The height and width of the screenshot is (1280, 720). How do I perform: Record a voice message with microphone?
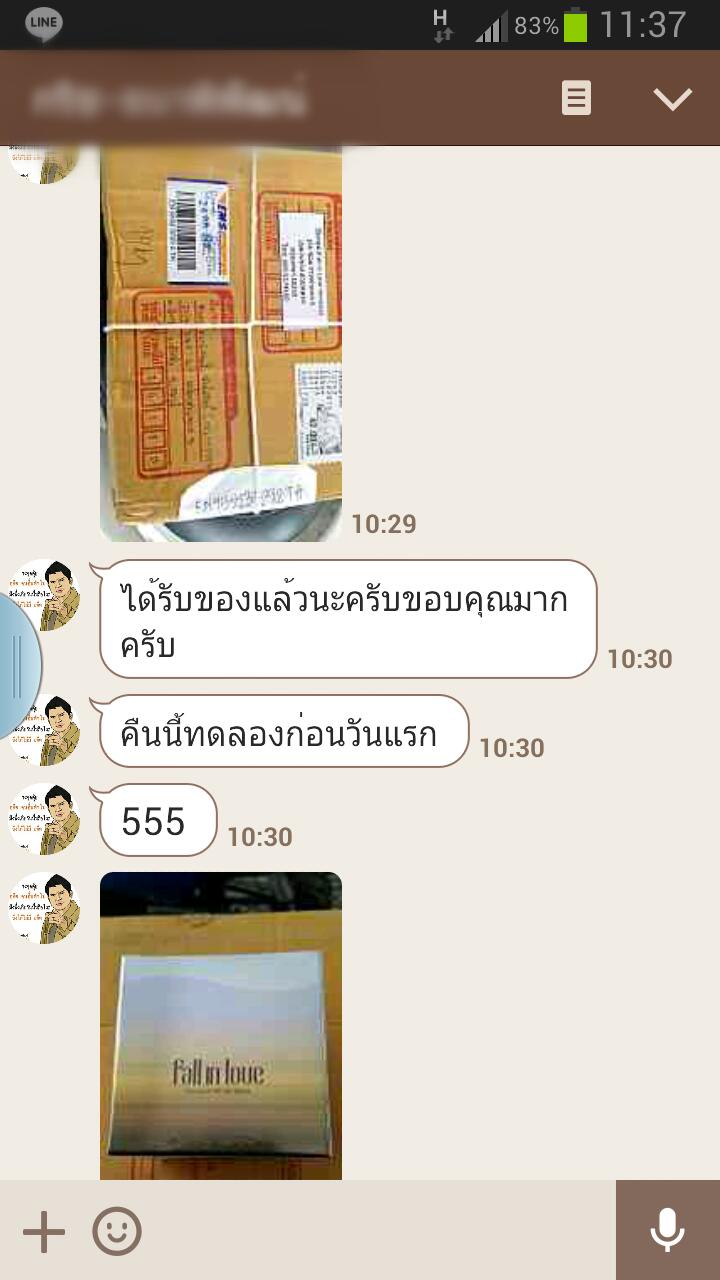[667, 1230]
